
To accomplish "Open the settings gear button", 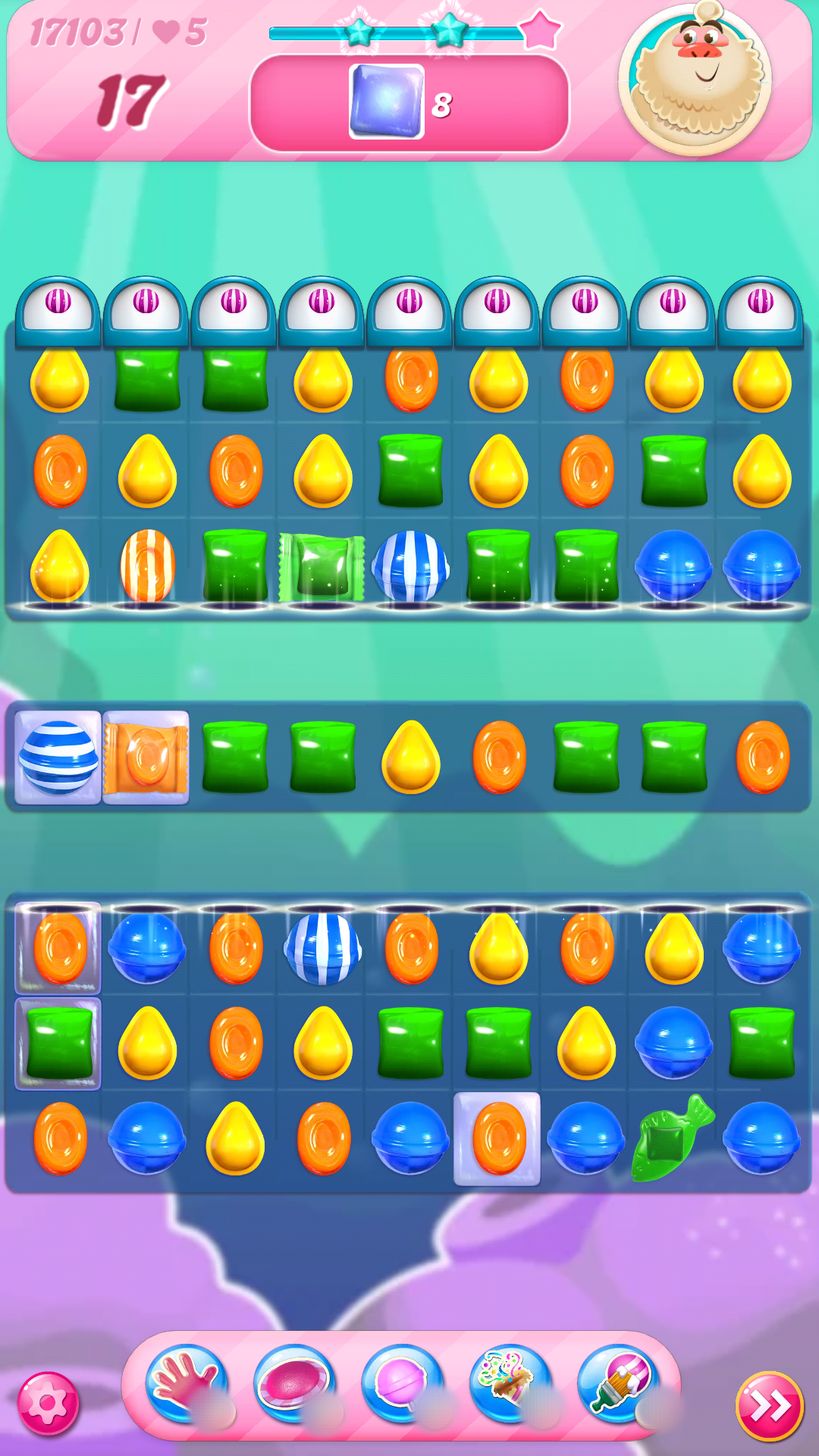I will 48,1404.
